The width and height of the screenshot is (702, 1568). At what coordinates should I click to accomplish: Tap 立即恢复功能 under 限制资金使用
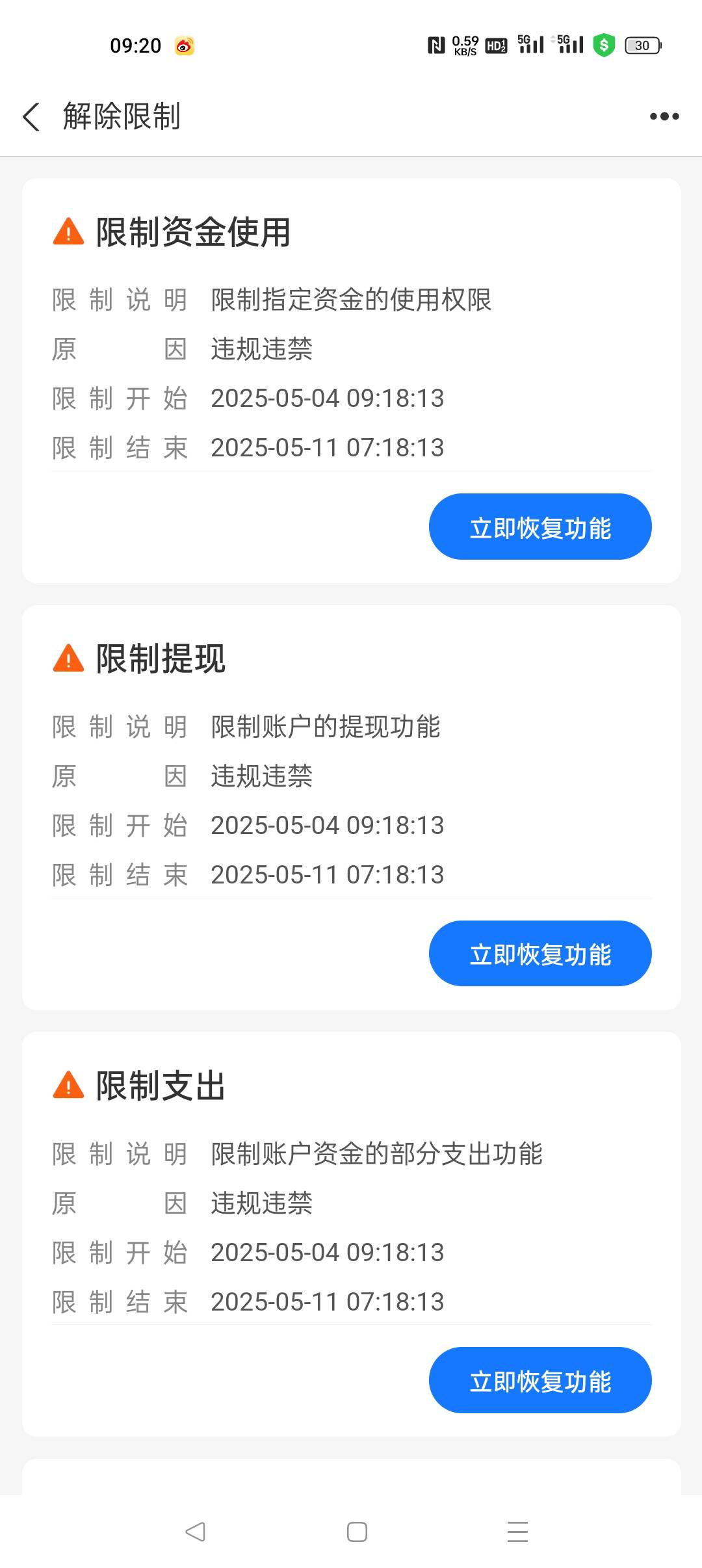540,527
